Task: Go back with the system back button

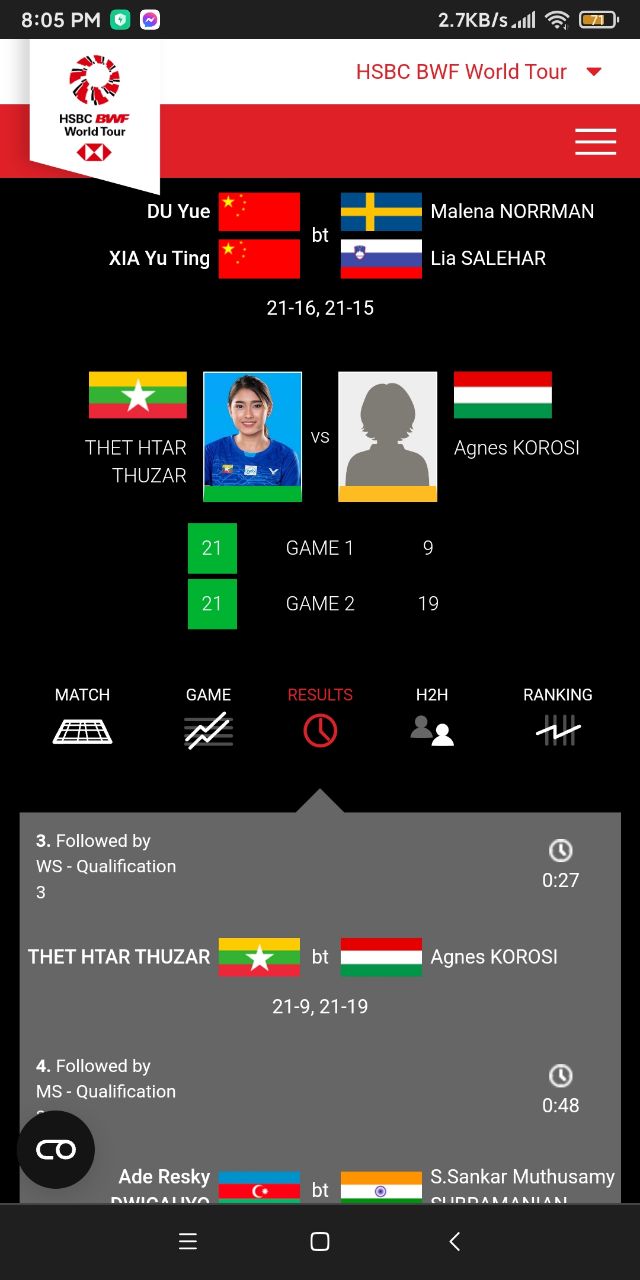Action: 454,1242
